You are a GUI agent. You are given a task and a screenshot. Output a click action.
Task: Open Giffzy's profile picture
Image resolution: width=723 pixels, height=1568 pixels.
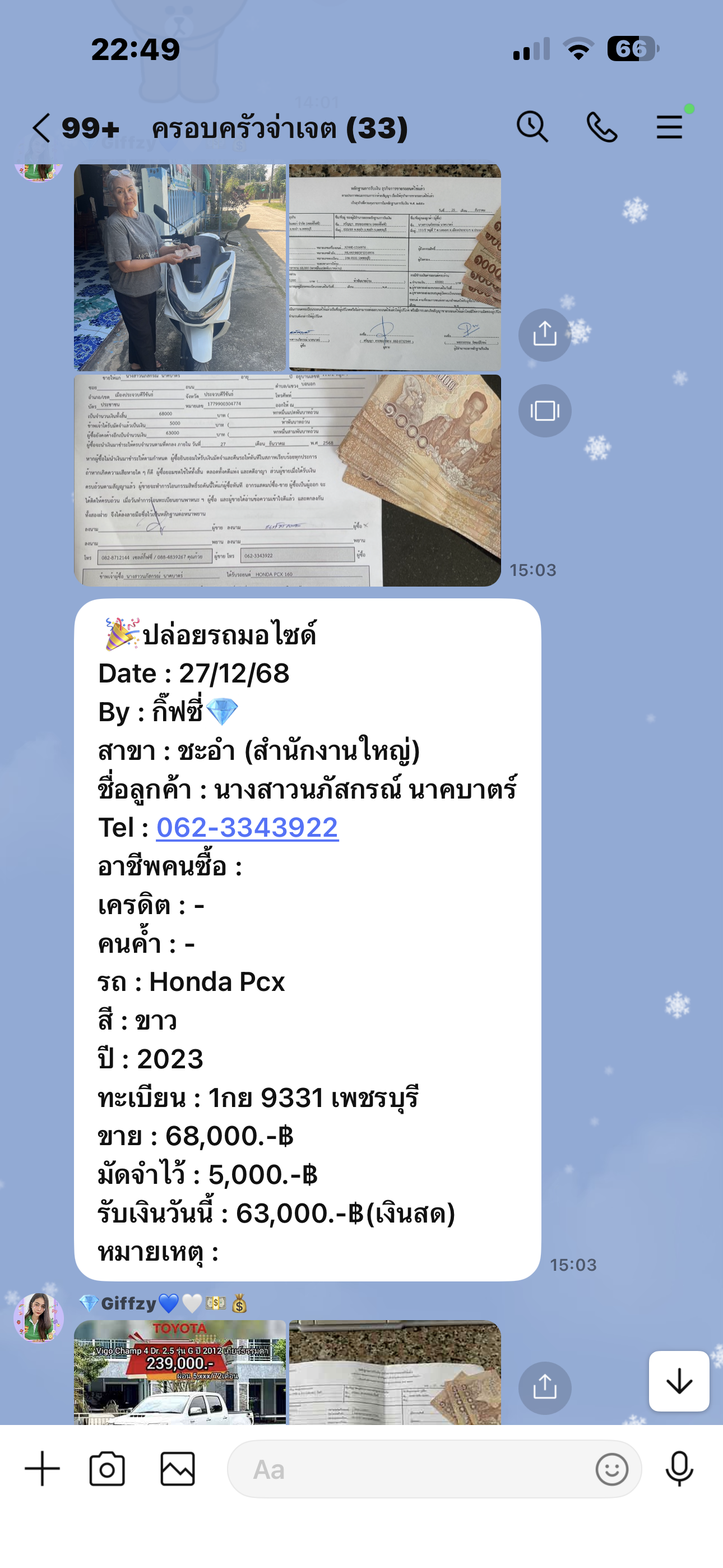pyautogui.click(x=39, y=1318)
